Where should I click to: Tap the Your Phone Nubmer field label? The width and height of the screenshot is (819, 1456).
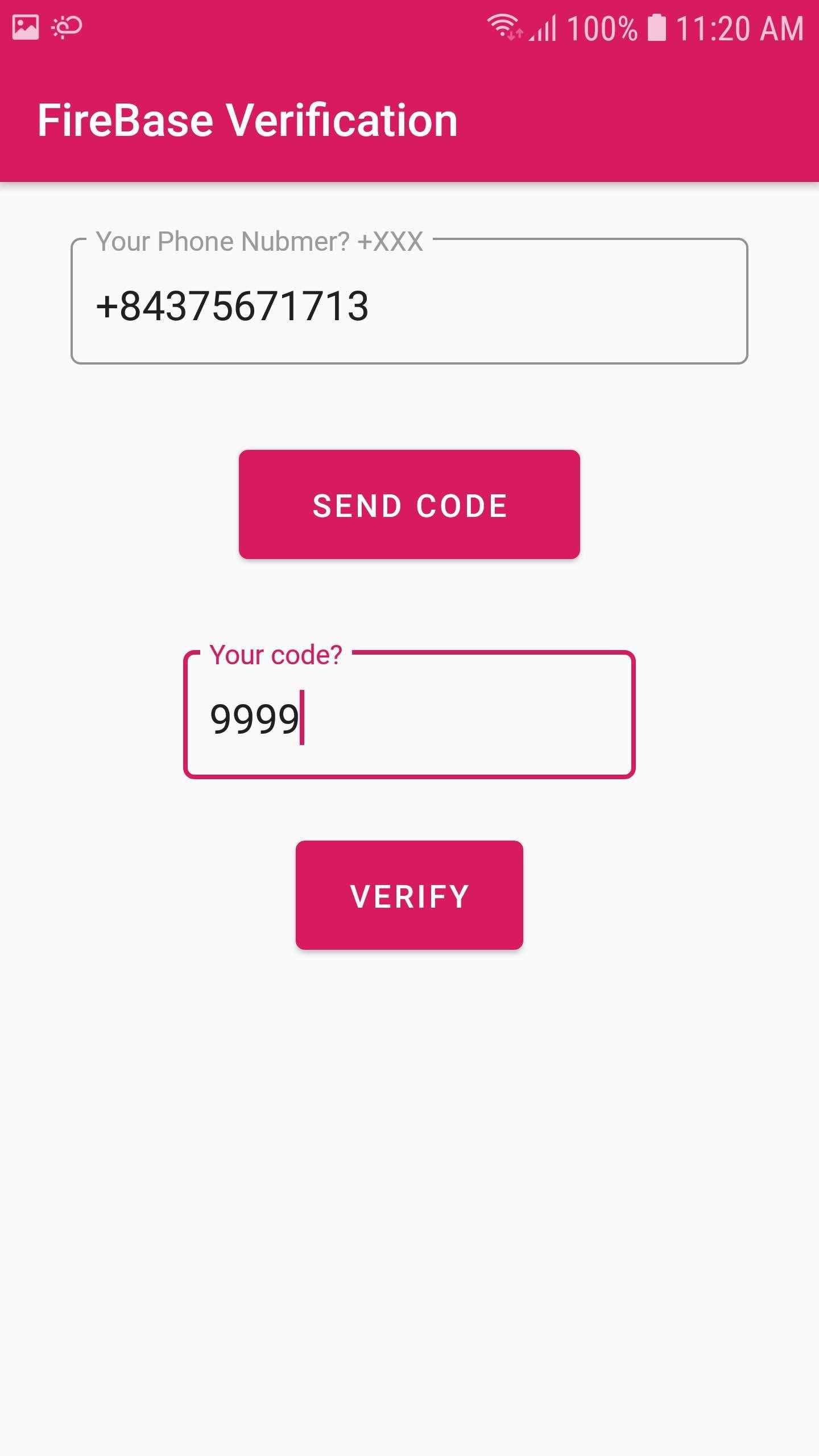(x=259, y=241)
